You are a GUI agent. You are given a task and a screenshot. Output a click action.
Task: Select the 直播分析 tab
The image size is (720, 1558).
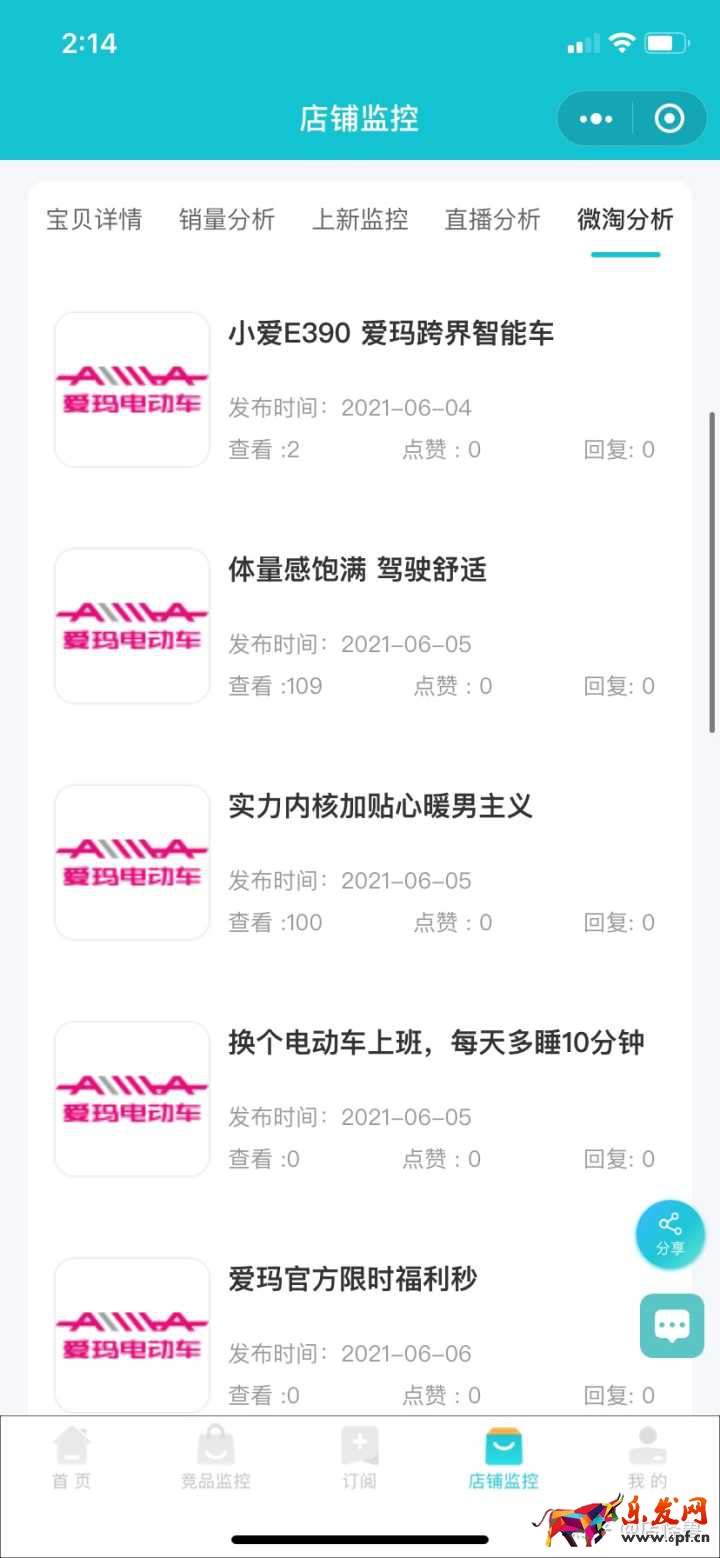(493, 220)
